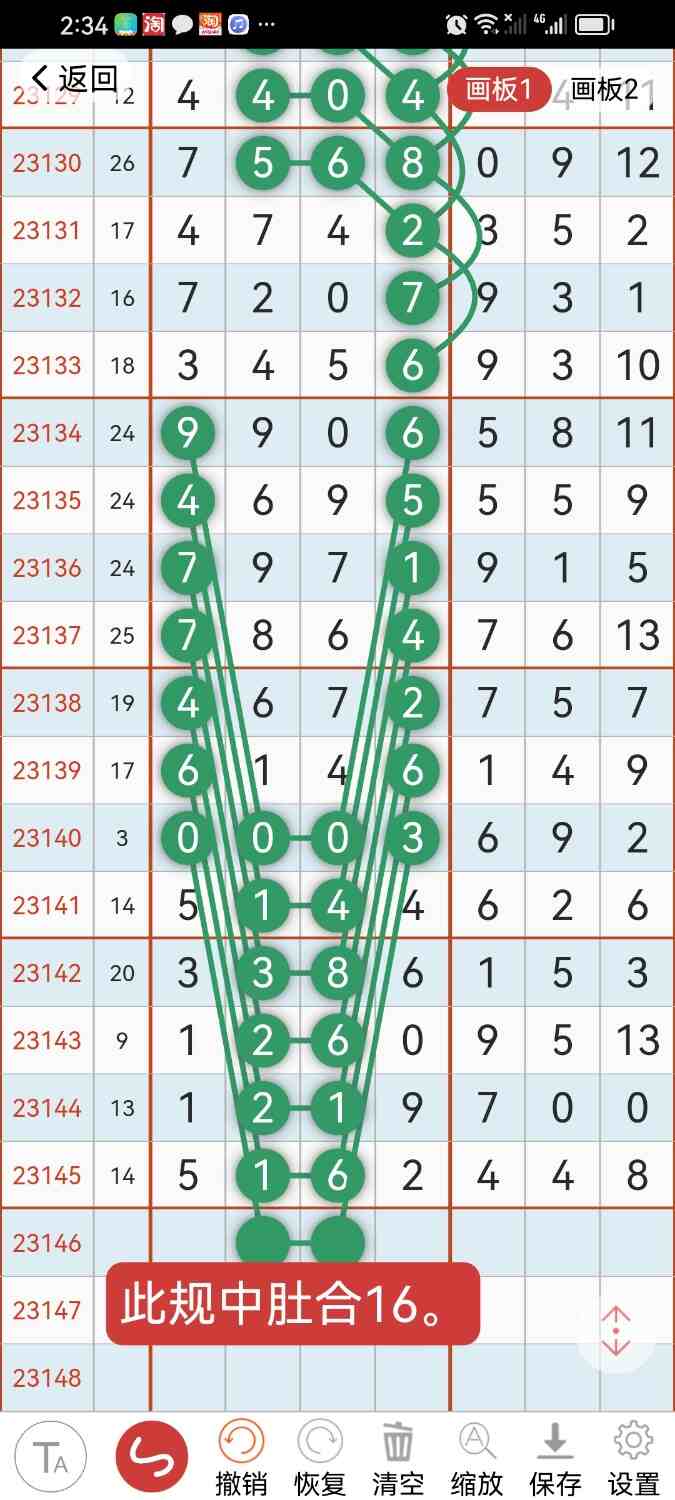
Task: Tap the floating up-down arrows button
Action: click(616, 1331)
